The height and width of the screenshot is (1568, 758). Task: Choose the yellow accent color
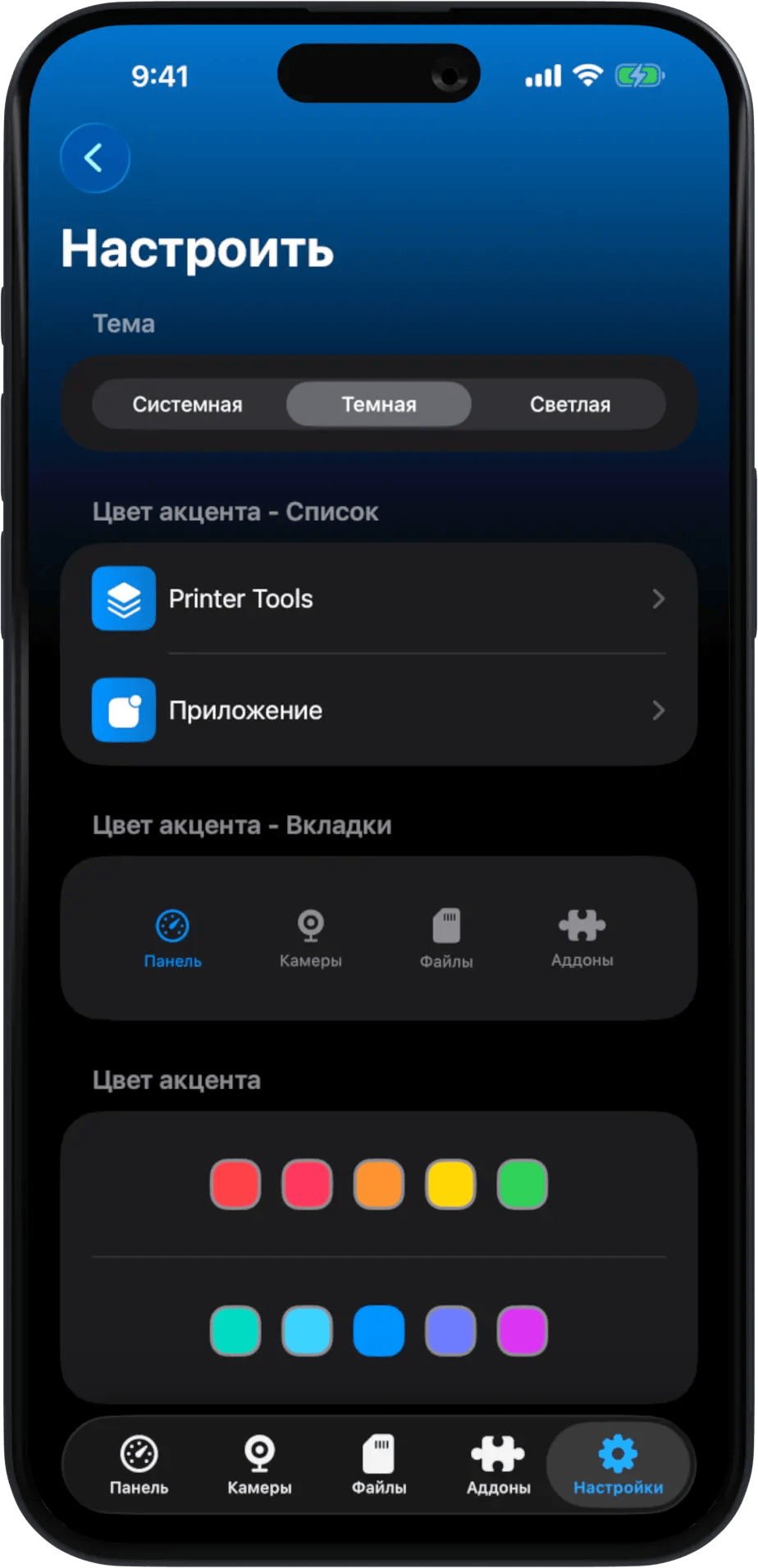click(x=450, y=1184)
